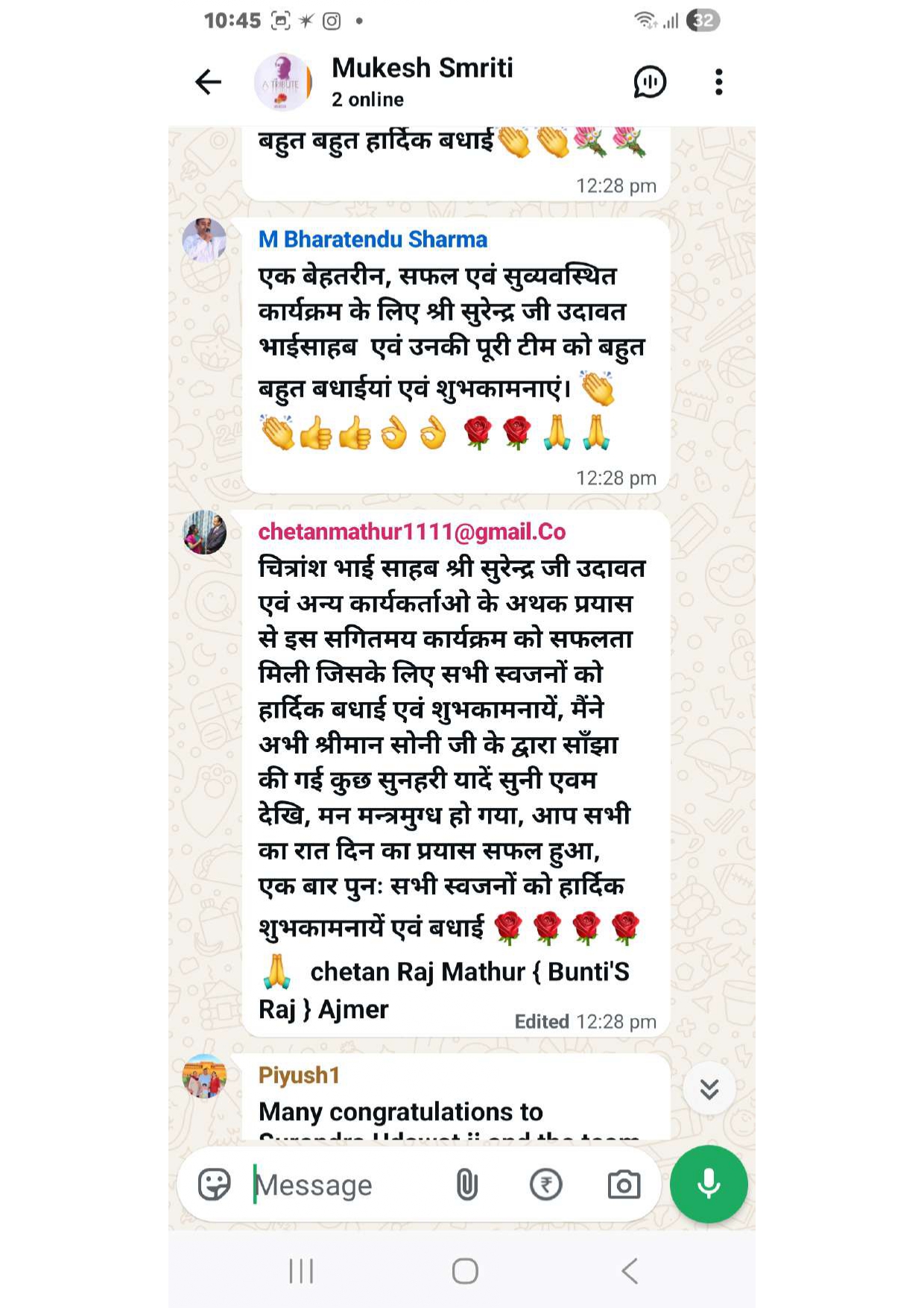
Task: Open the camera from the message bar
Action: click(x=624, y=1184)
